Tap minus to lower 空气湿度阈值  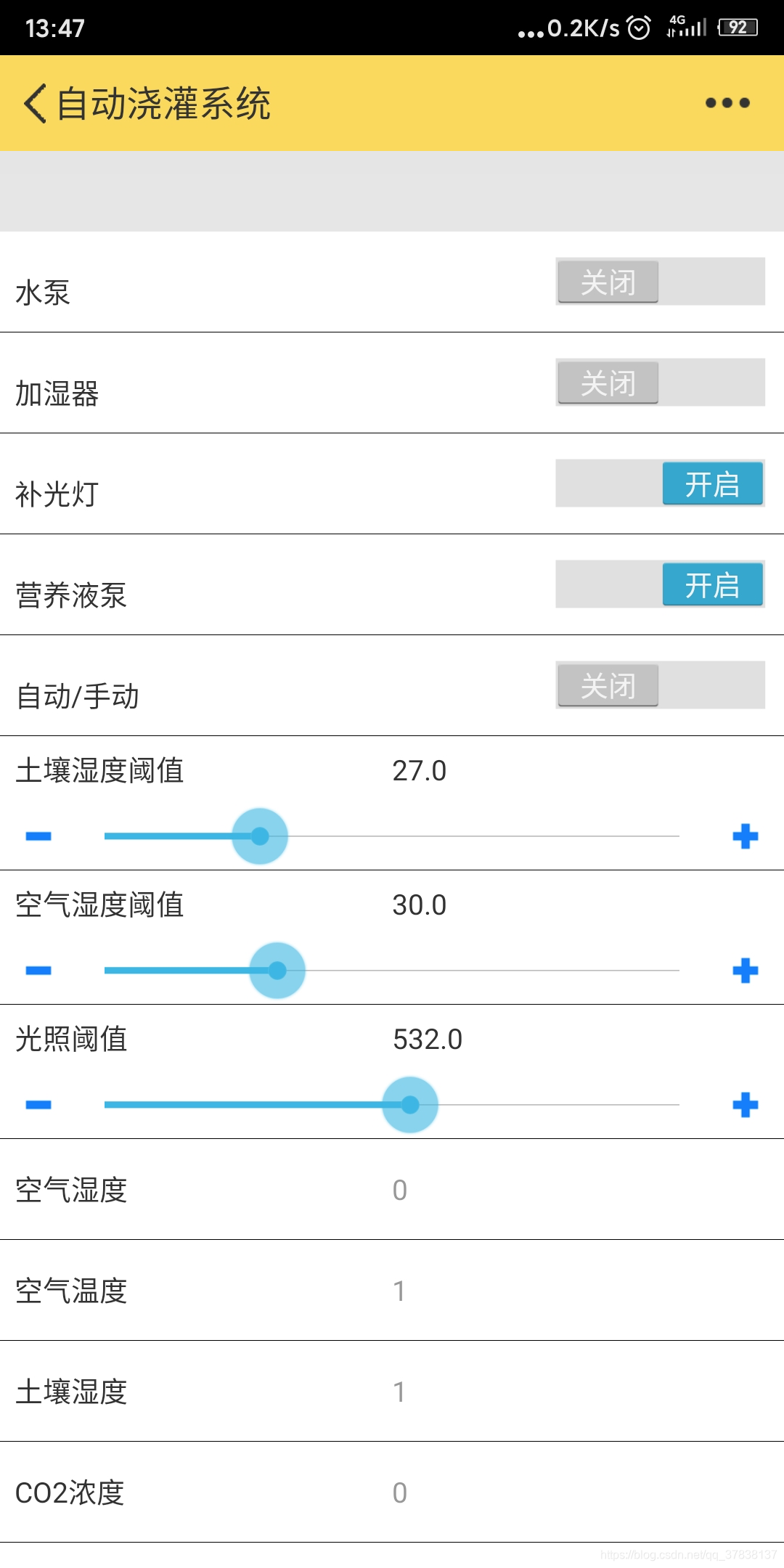pyautogui.click(x=40, y=971)
